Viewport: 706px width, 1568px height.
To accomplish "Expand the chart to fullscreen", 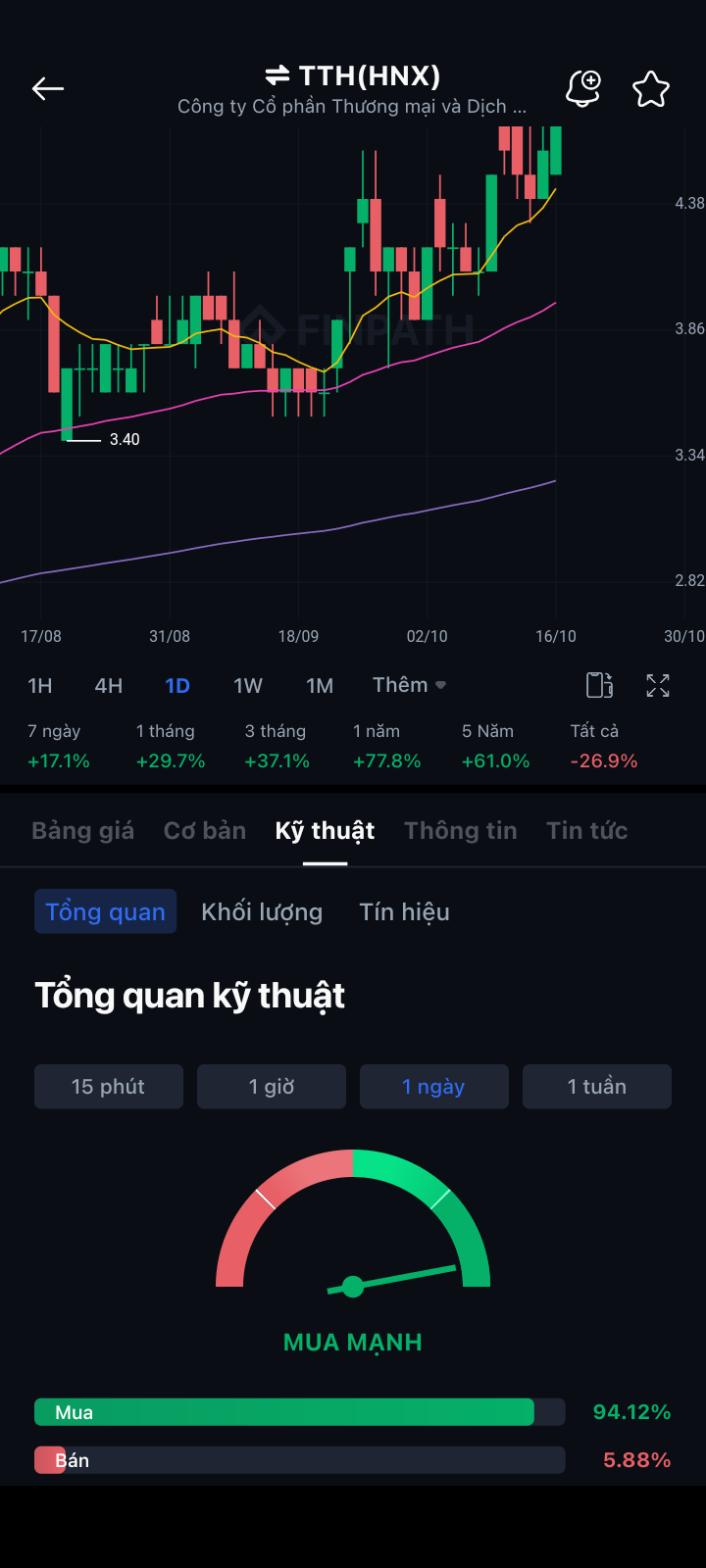I will point(658,685).
